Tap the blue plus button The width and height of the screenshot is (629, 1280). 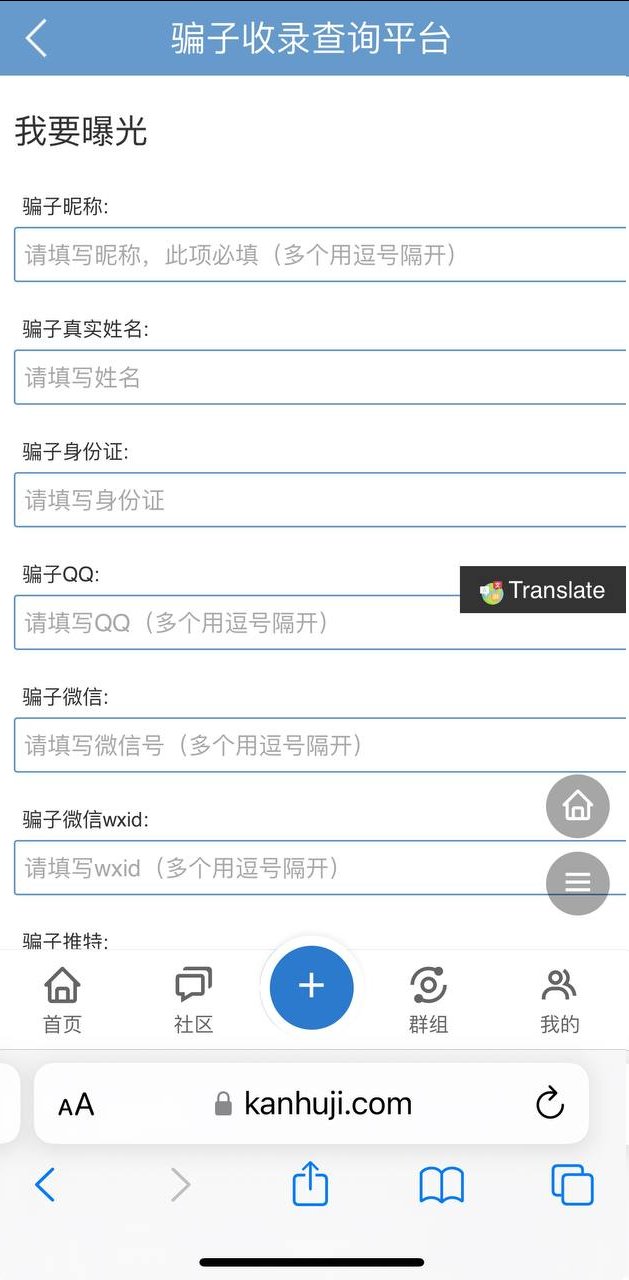pyautogui.click(x=311, y=987)
